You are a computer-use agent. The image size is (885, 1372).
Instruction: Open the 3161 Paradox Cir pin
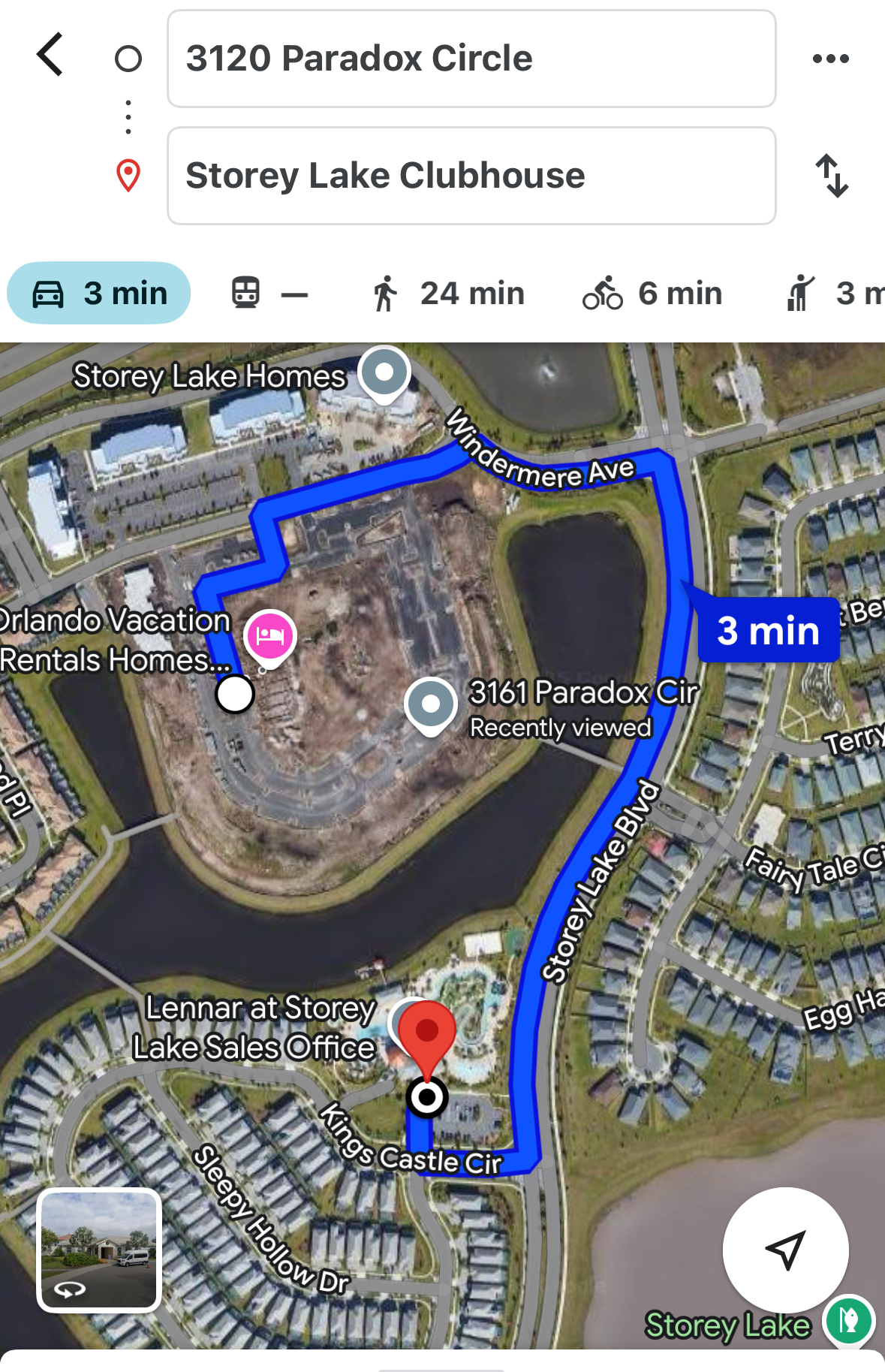pos(431,704)
